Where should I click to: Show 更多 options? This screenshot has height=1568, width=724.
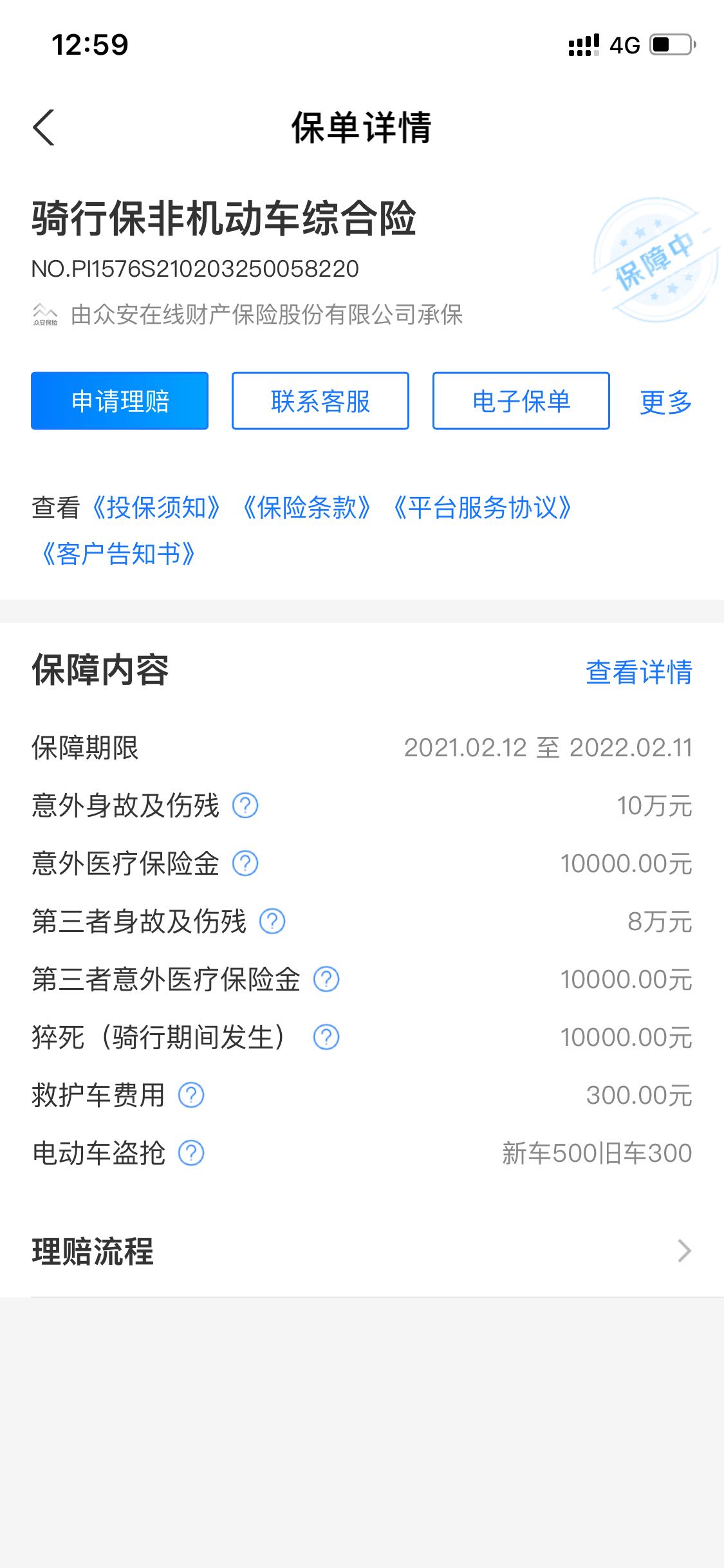pos(665,402)
